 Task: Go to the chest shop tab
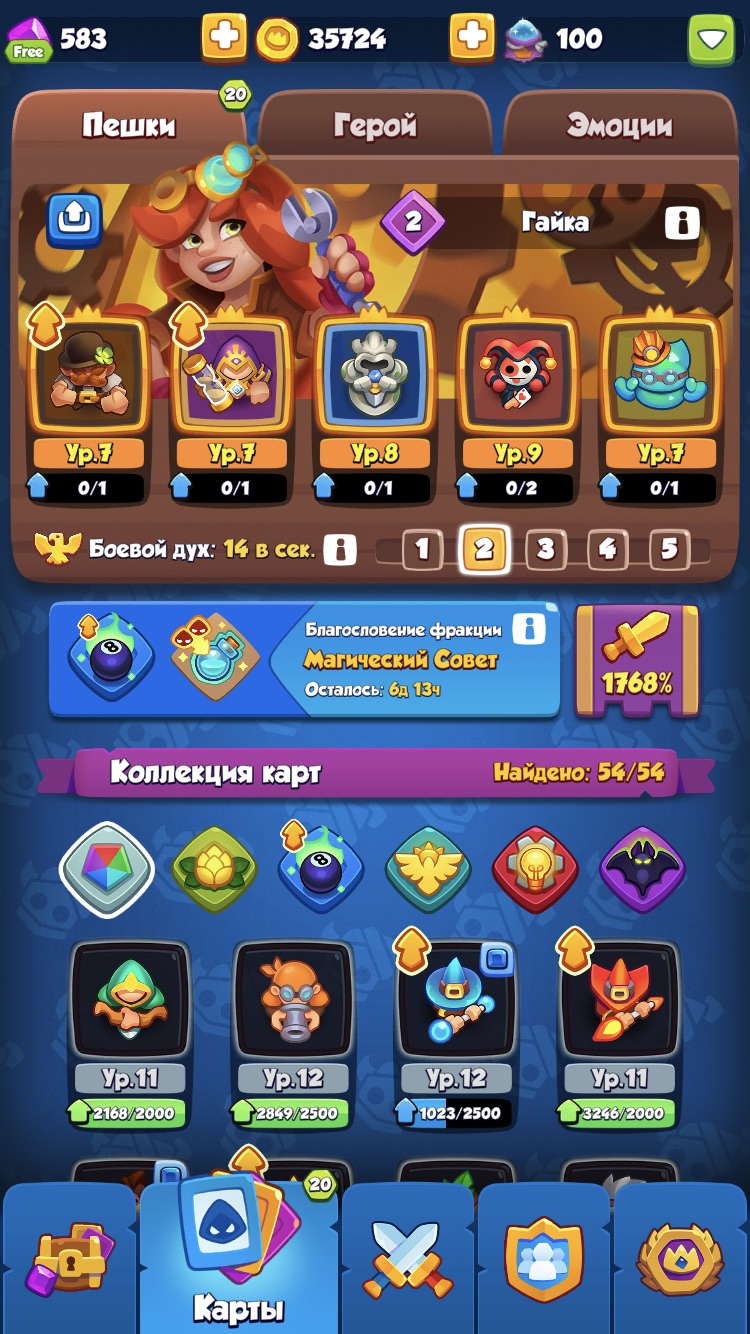pyautogui.click(x=70, y=1260)
